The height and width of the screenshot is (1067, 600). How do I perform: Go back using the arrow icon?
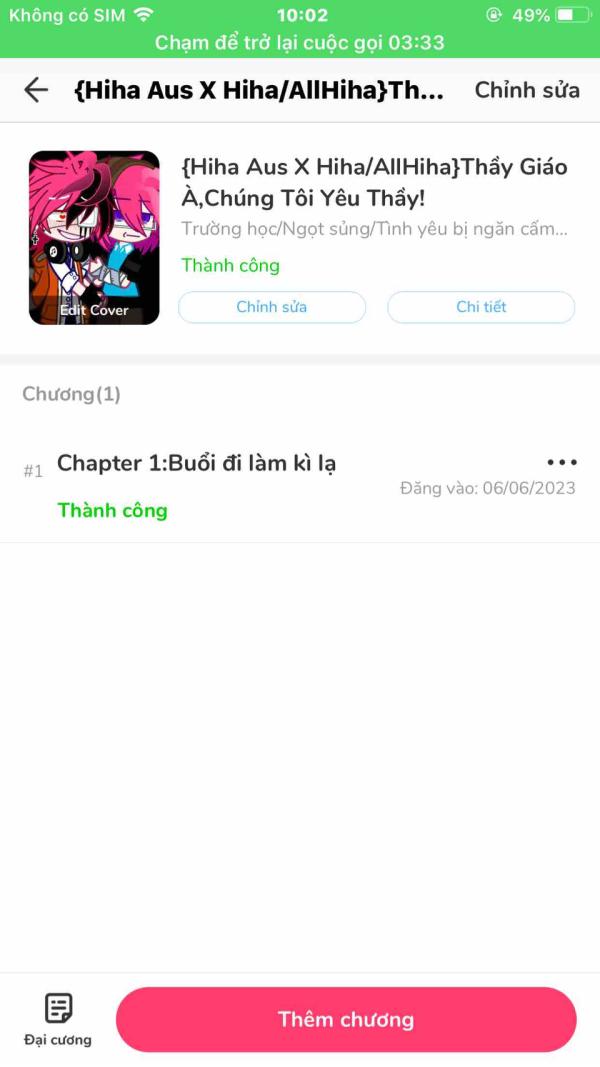36,90
